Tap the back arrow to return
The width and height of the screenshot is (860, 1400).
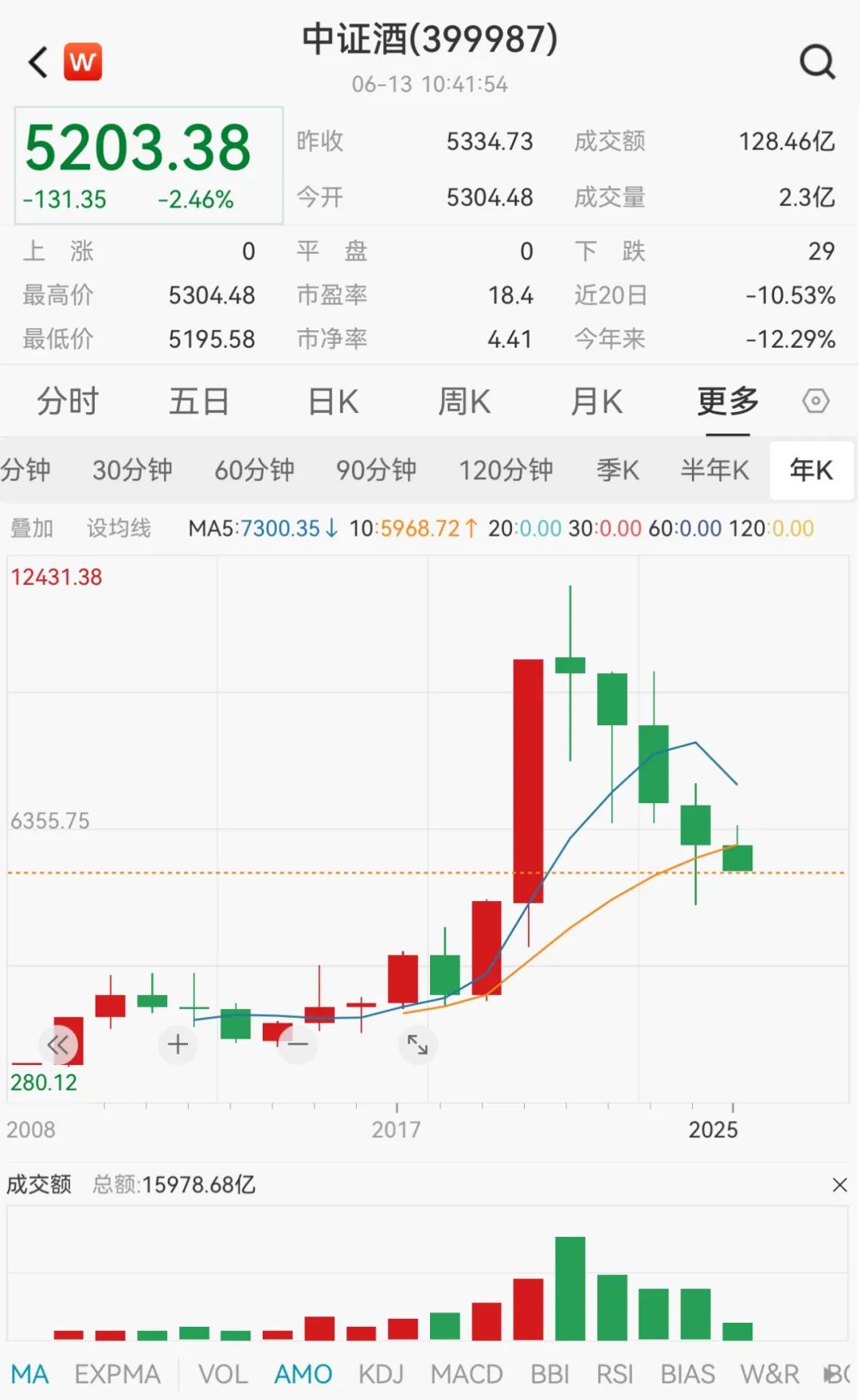(x=35, y=62)
